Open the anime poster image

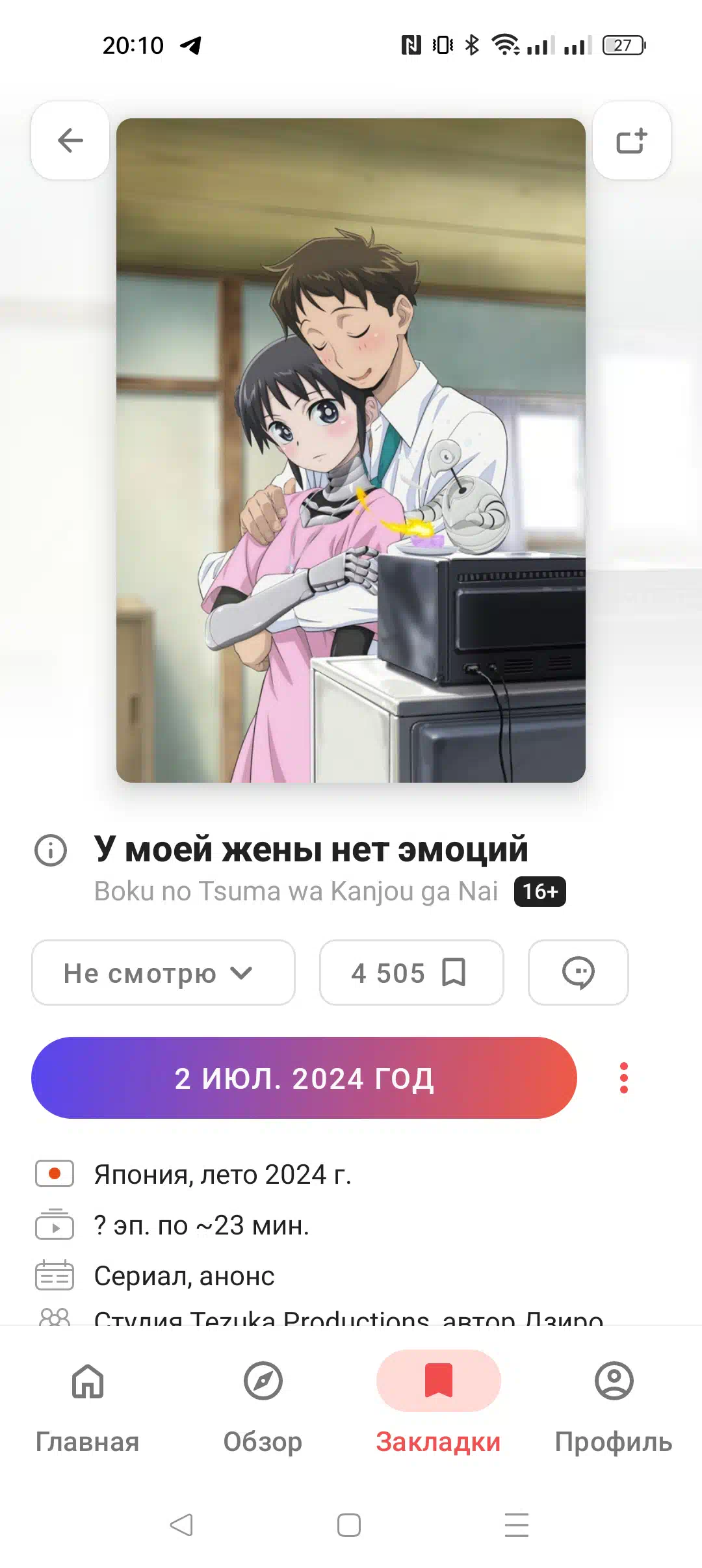(x=351, y=450)
